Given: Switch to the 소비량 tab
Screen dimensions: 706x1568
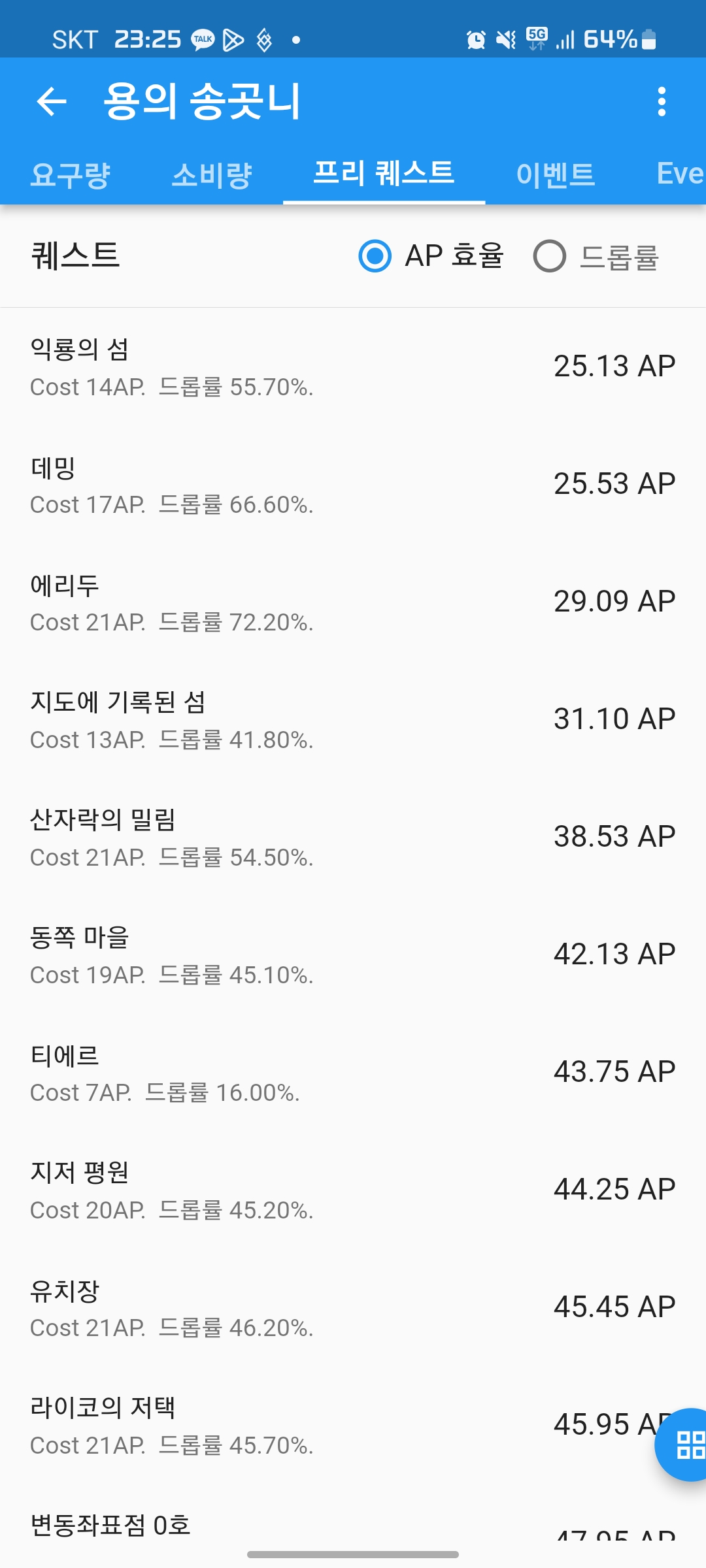Looking at the screenshot, I should pos(212,174).
